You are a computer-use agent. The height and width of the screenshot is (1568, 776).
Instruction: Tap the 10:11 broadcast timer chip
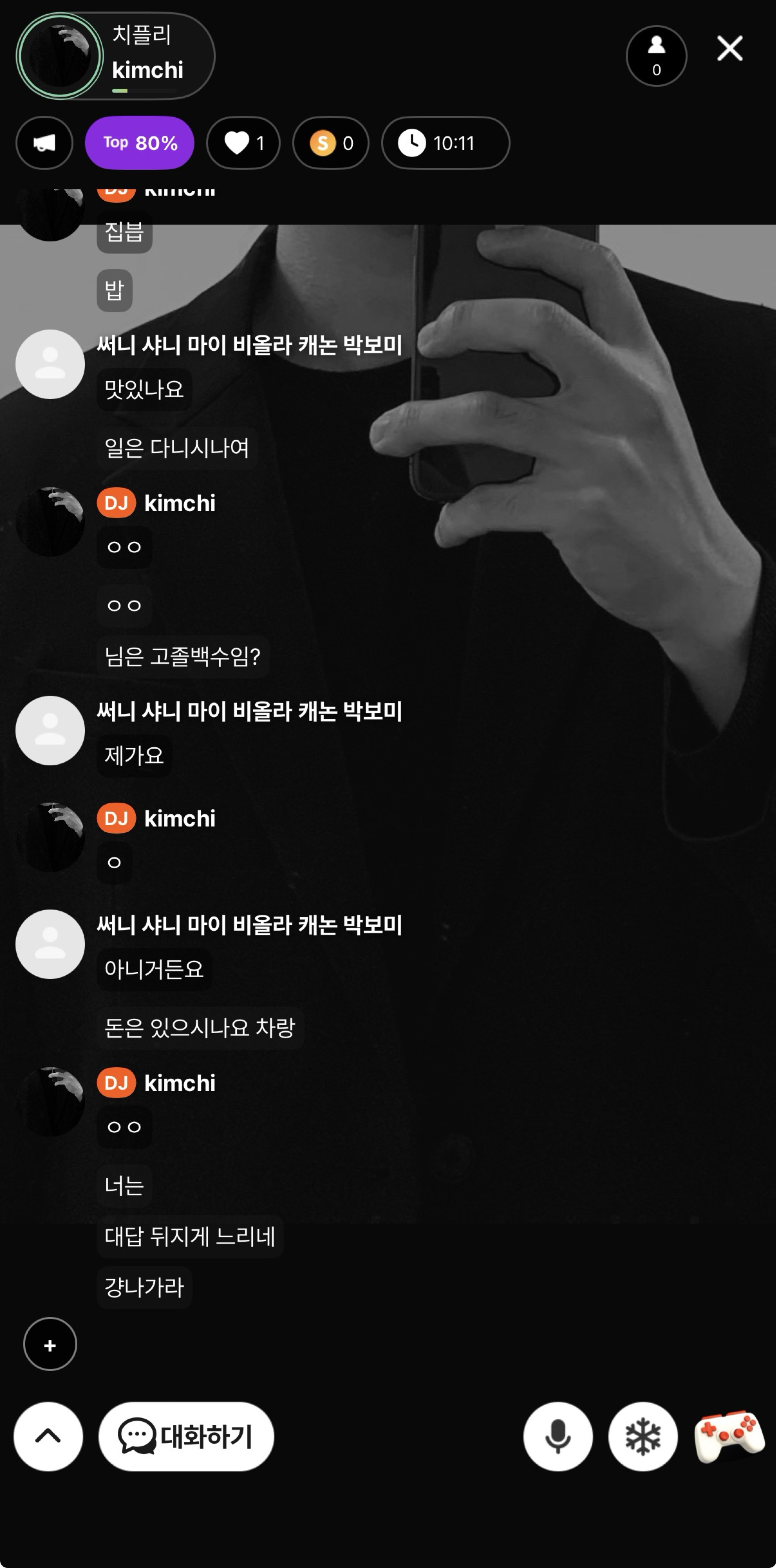(445, 143)
